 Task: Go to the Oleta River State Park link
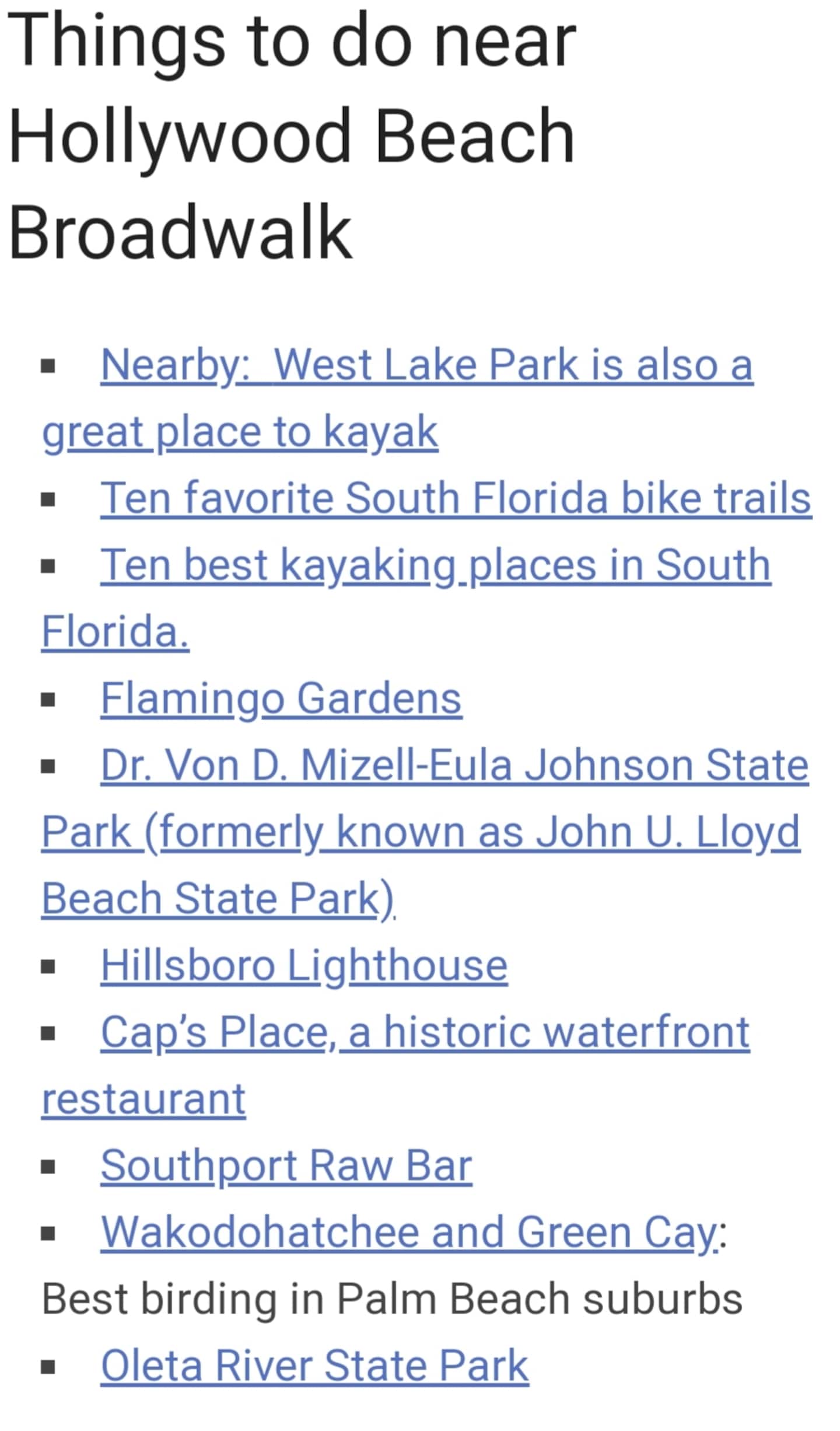pyautogui.click(x=314, y=1366)
